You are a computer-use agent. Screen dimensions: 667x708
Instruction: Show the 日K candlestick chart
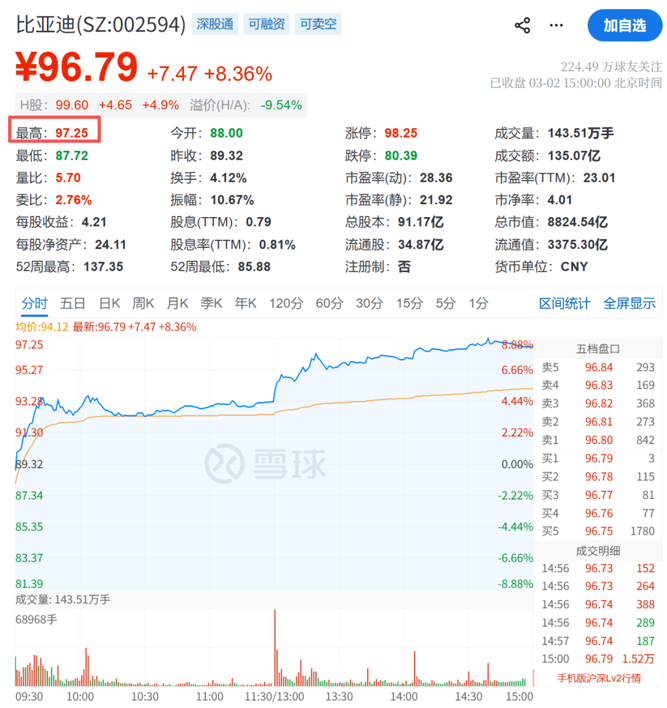(x=109, y=303)
